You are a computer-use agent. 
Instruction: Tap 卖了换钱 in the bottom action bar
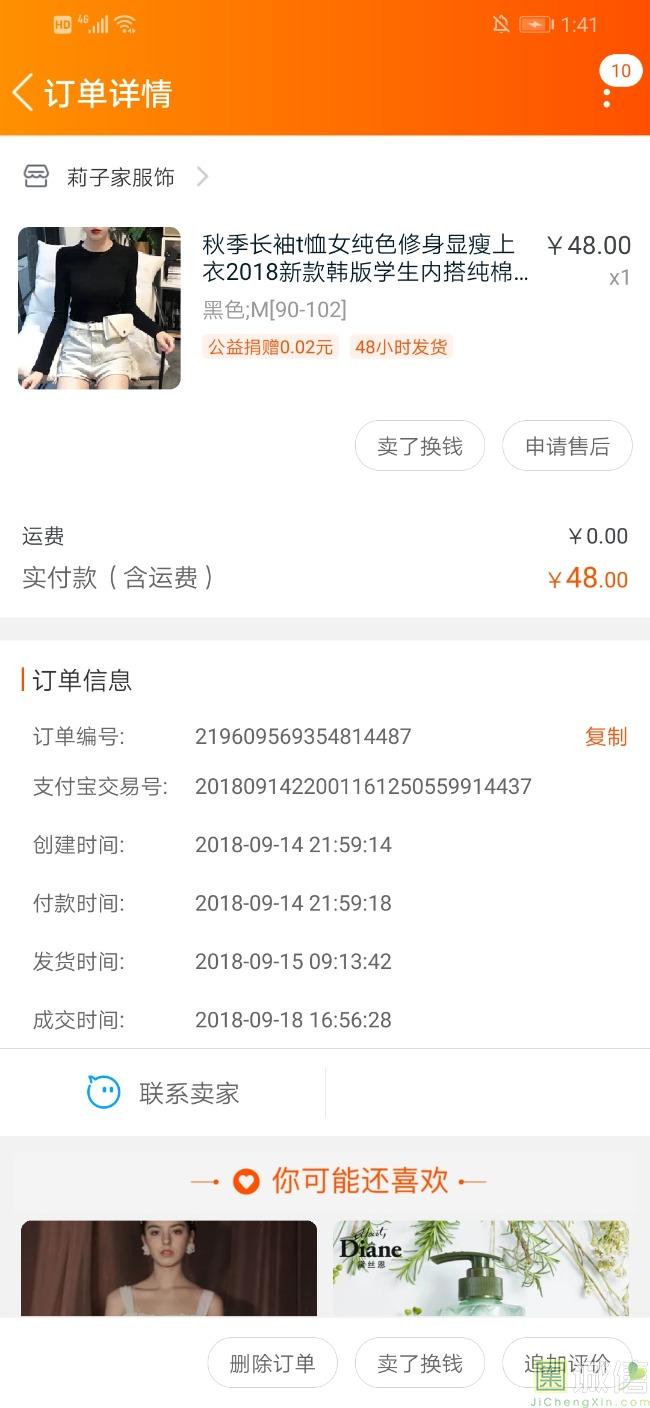[420, 1363]
